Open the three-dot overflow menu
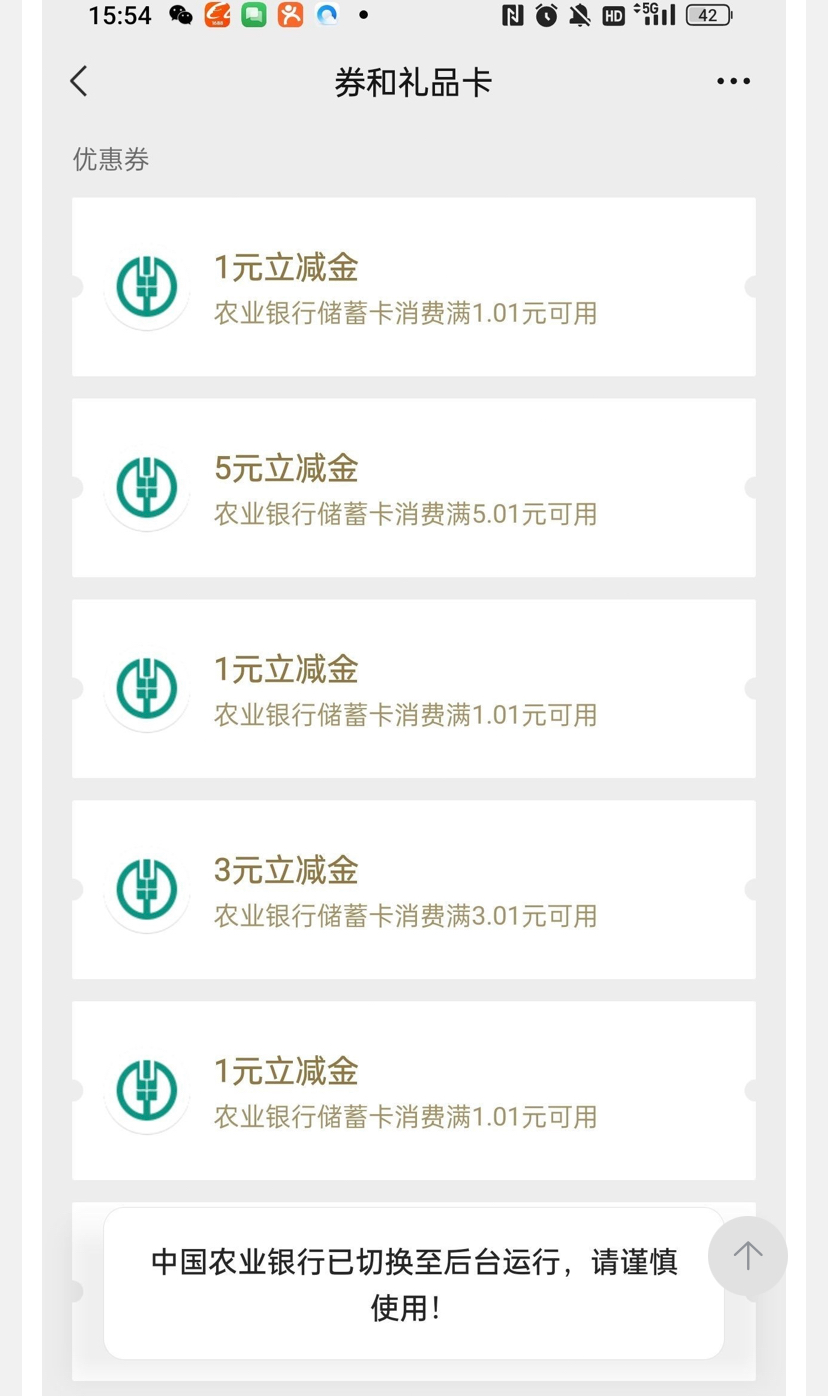The height and width of the screenshot is (1396, 828). coord(733,82)
